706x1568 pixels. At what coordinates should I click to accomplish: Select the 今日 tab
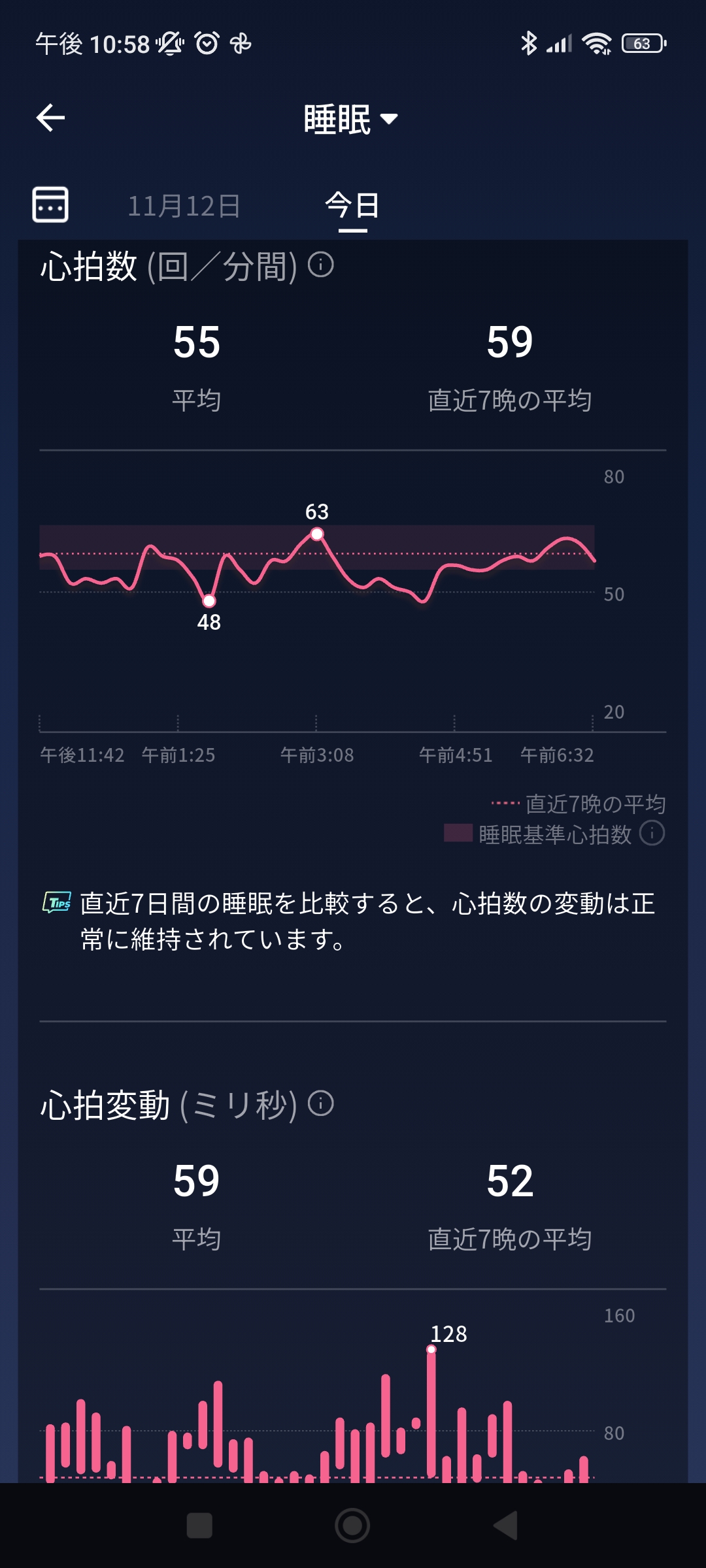pyautogui.click(x=352, y=206)
